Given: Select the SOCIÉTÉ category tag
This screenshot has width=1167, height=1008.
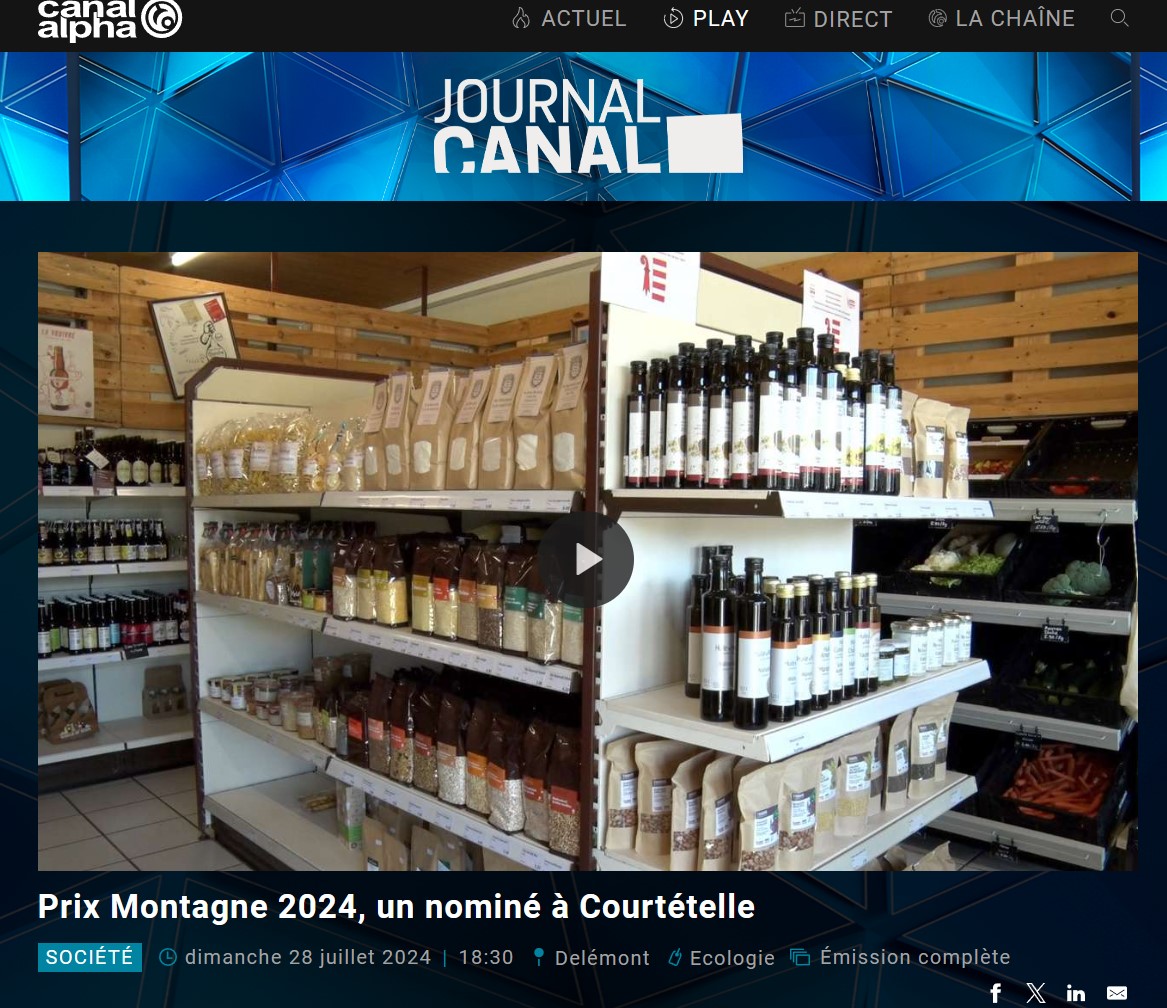Looking at the screenshot, I should [x=90, y=957].
